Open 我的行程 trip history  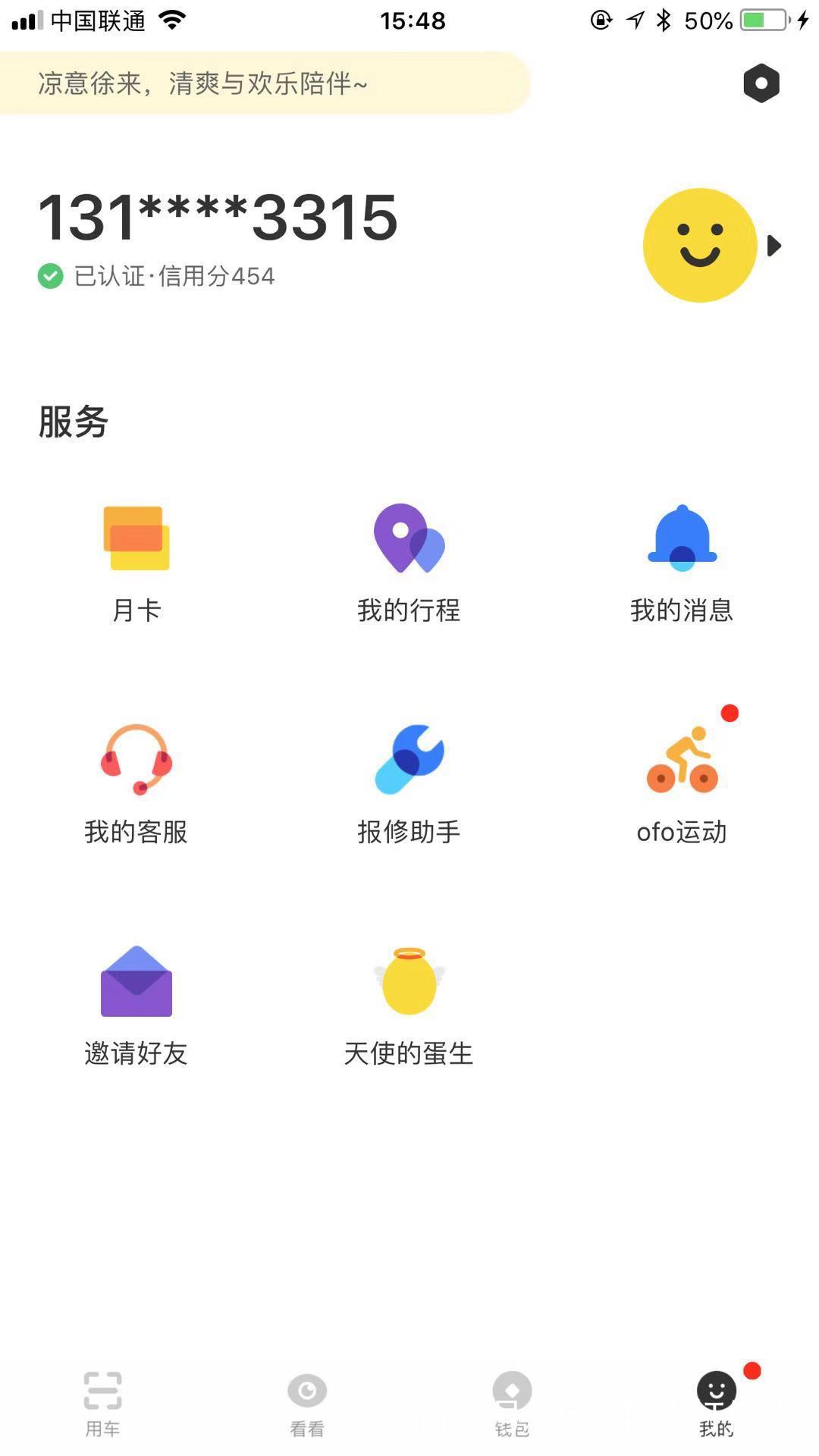(409, 561)
